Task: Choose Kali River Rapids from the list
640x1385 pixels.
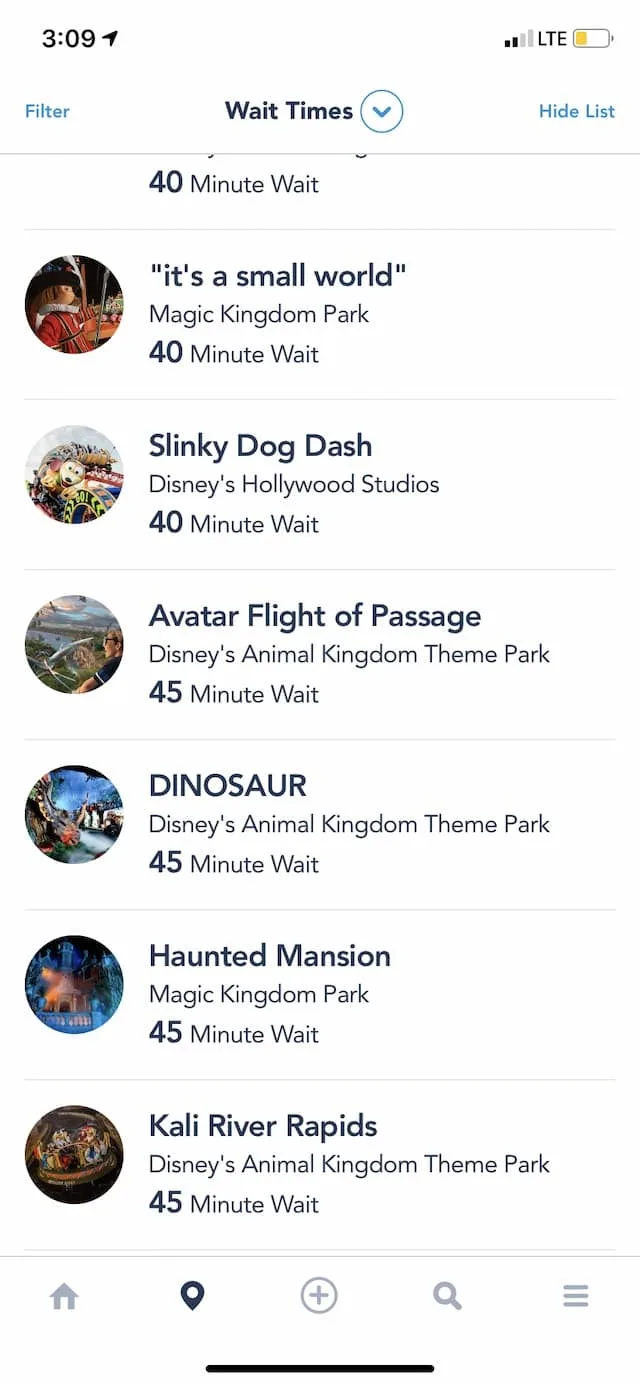Action: point(320,1165)
